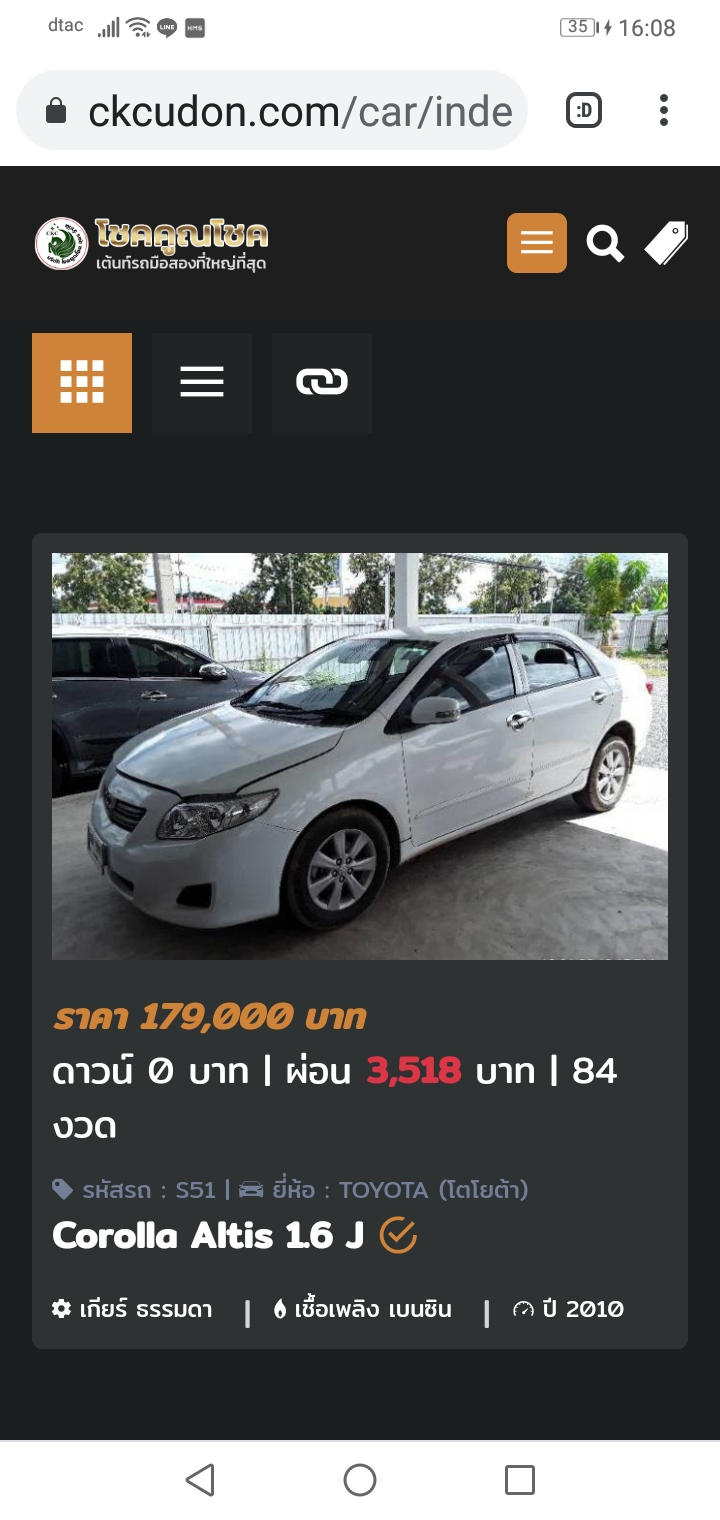Switch to the grid view
Screen dimensions: 720x1520
tap(82, 383)
